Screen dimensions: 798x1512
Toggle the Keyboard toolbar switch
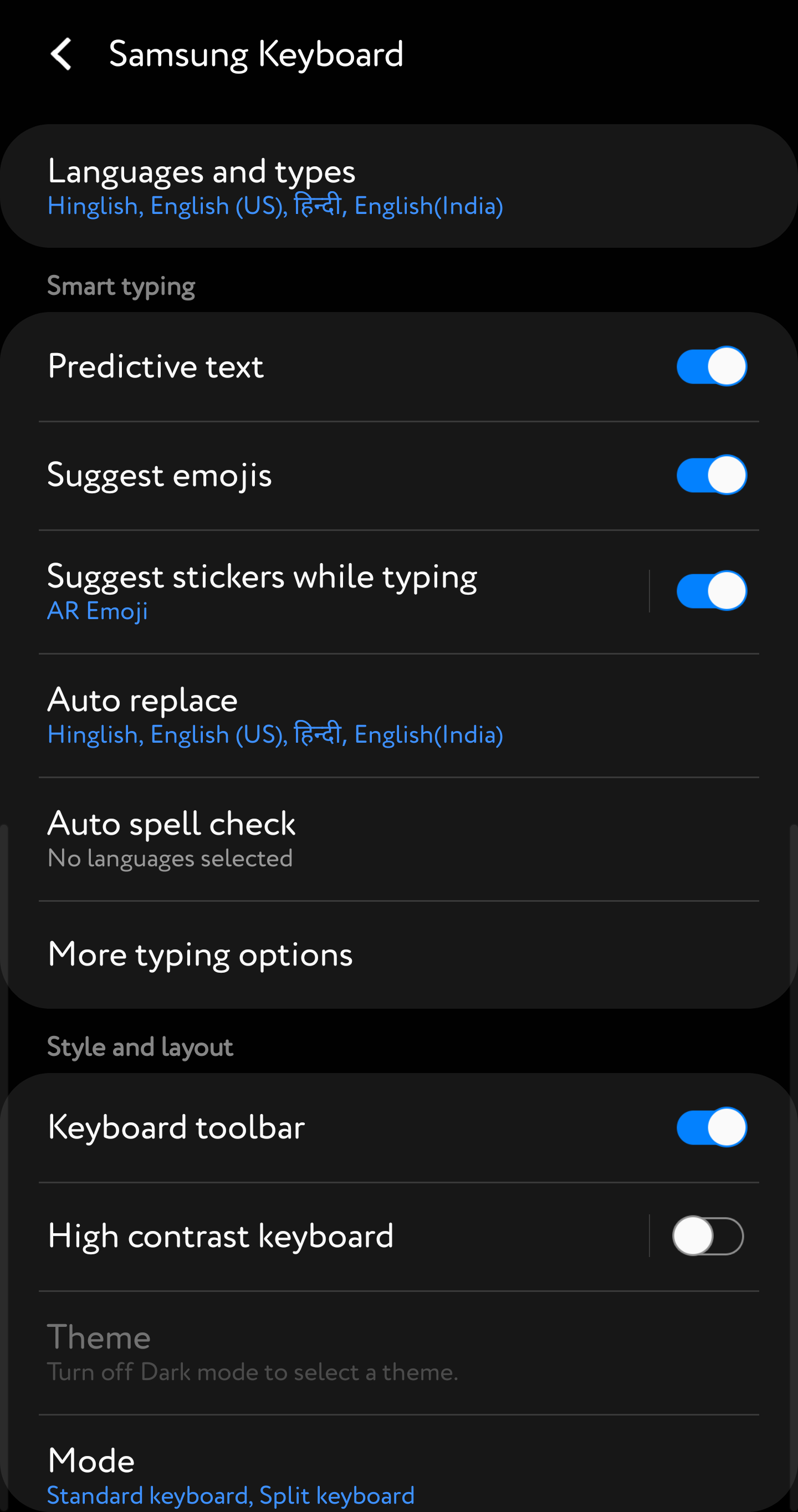tap(710, 1126)
